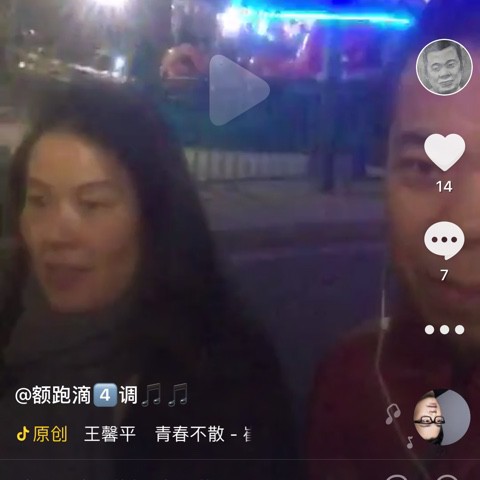
Task: Open the creator's profile avatar
Action: [x=444, y=67]
